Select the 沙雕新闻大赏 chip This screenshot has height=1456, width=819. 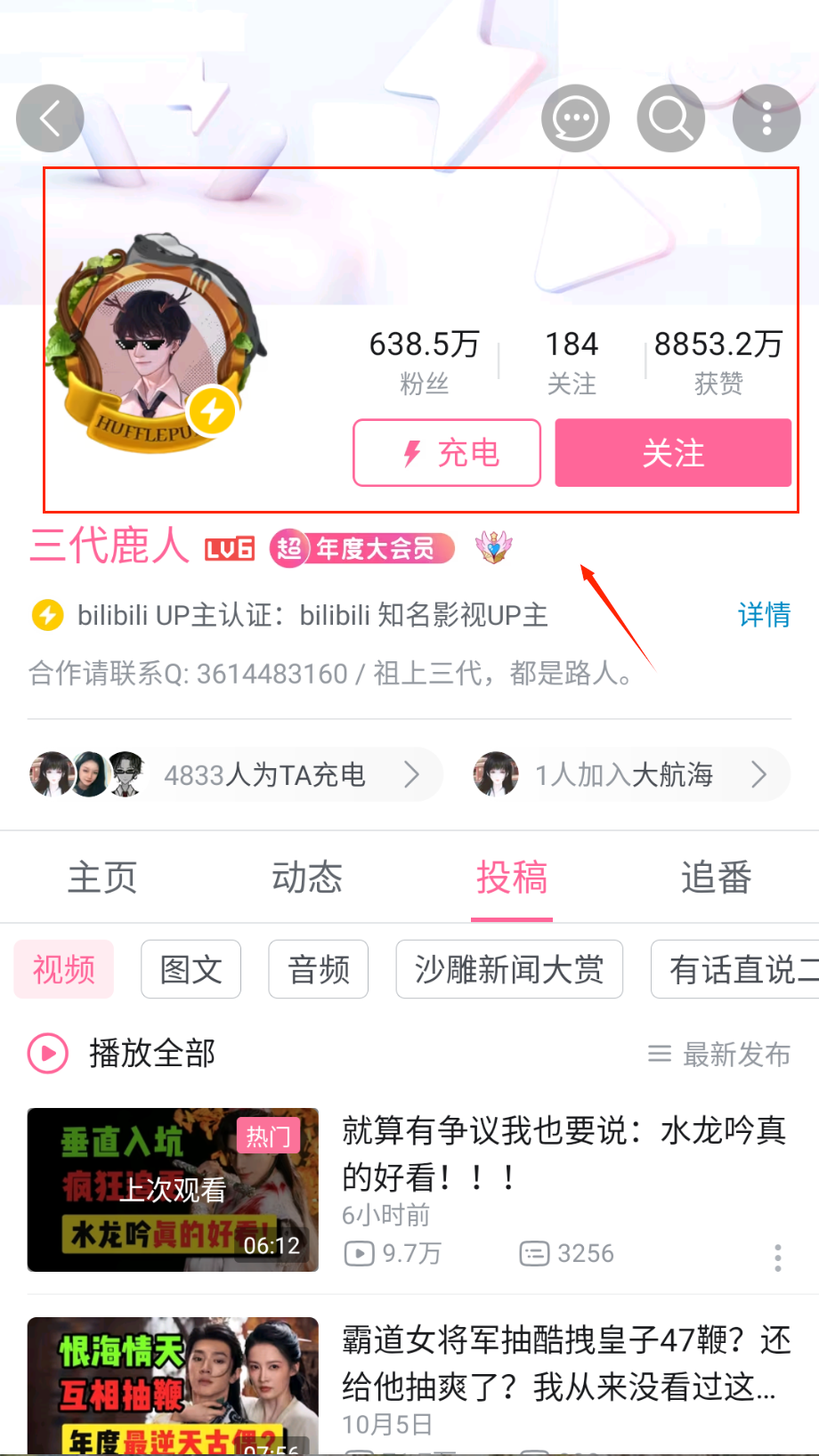[x=508, y=969]
